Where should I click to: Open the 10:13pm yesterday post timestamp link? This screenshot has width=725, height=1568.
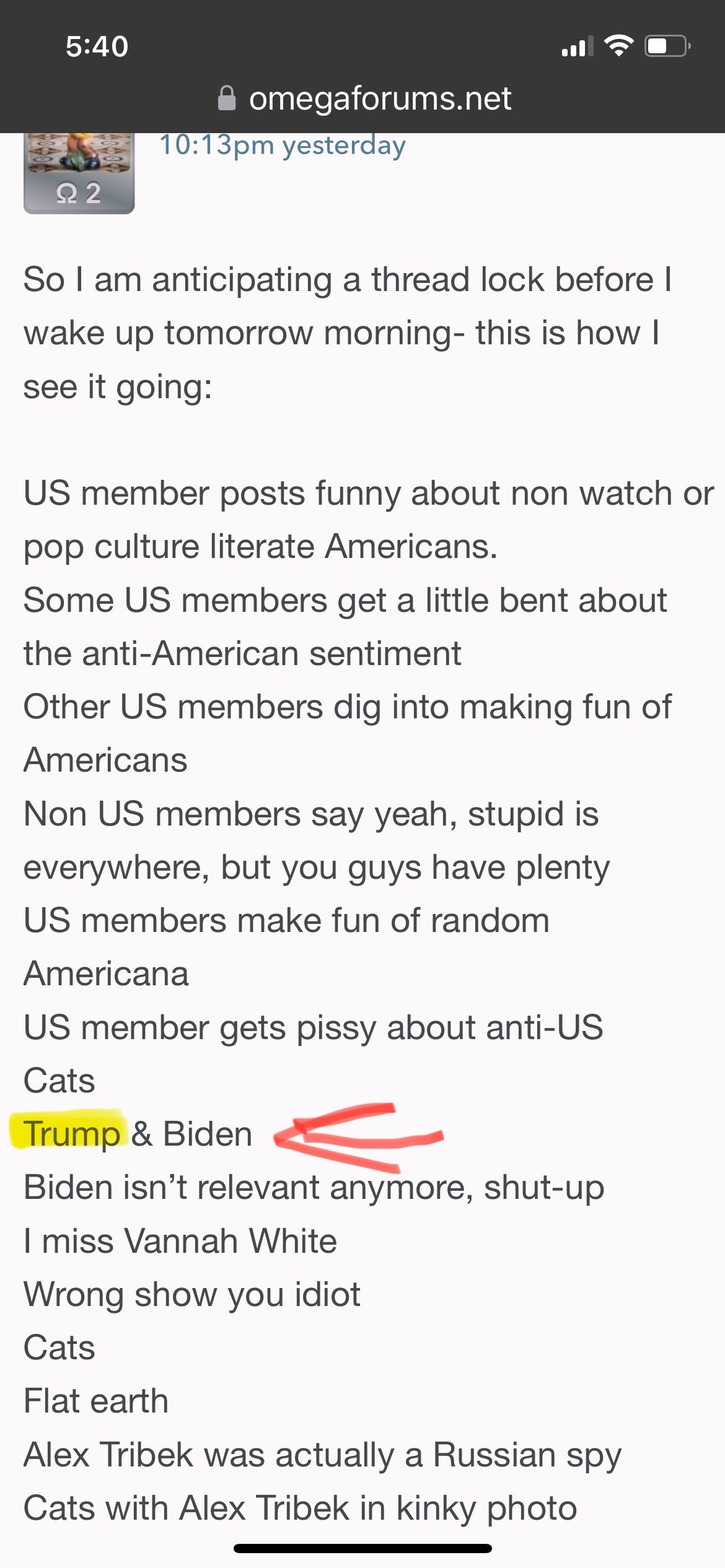[283, 146]
